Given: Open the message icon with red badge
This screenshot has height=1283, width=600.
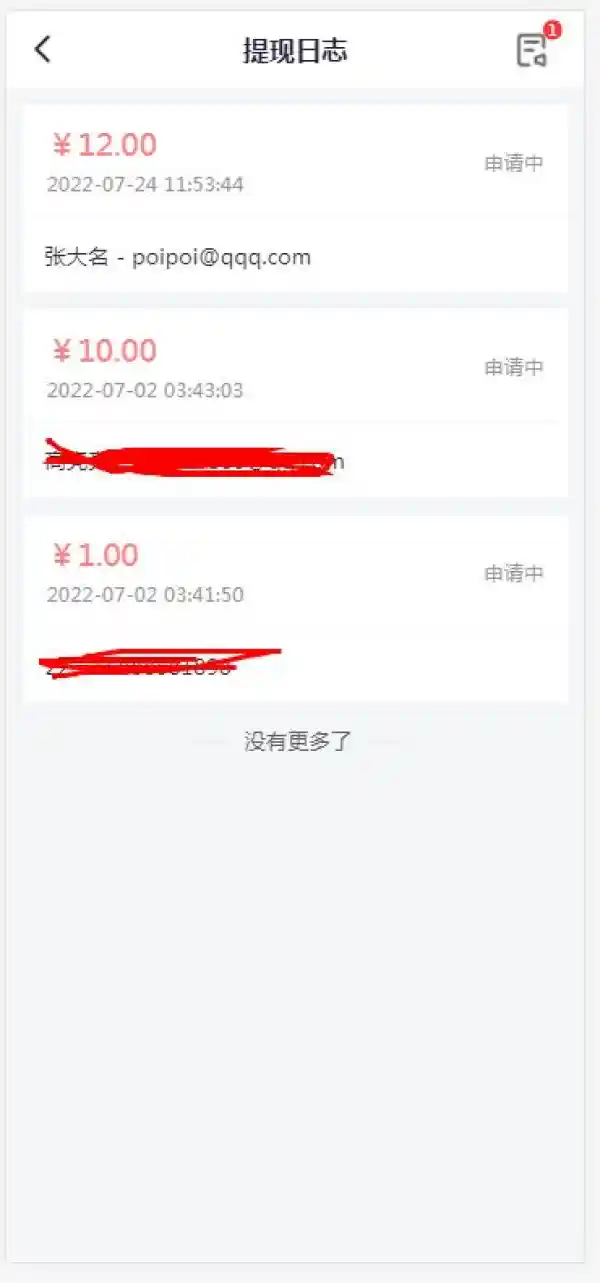Looking at the screenshot, I should 532,50.
